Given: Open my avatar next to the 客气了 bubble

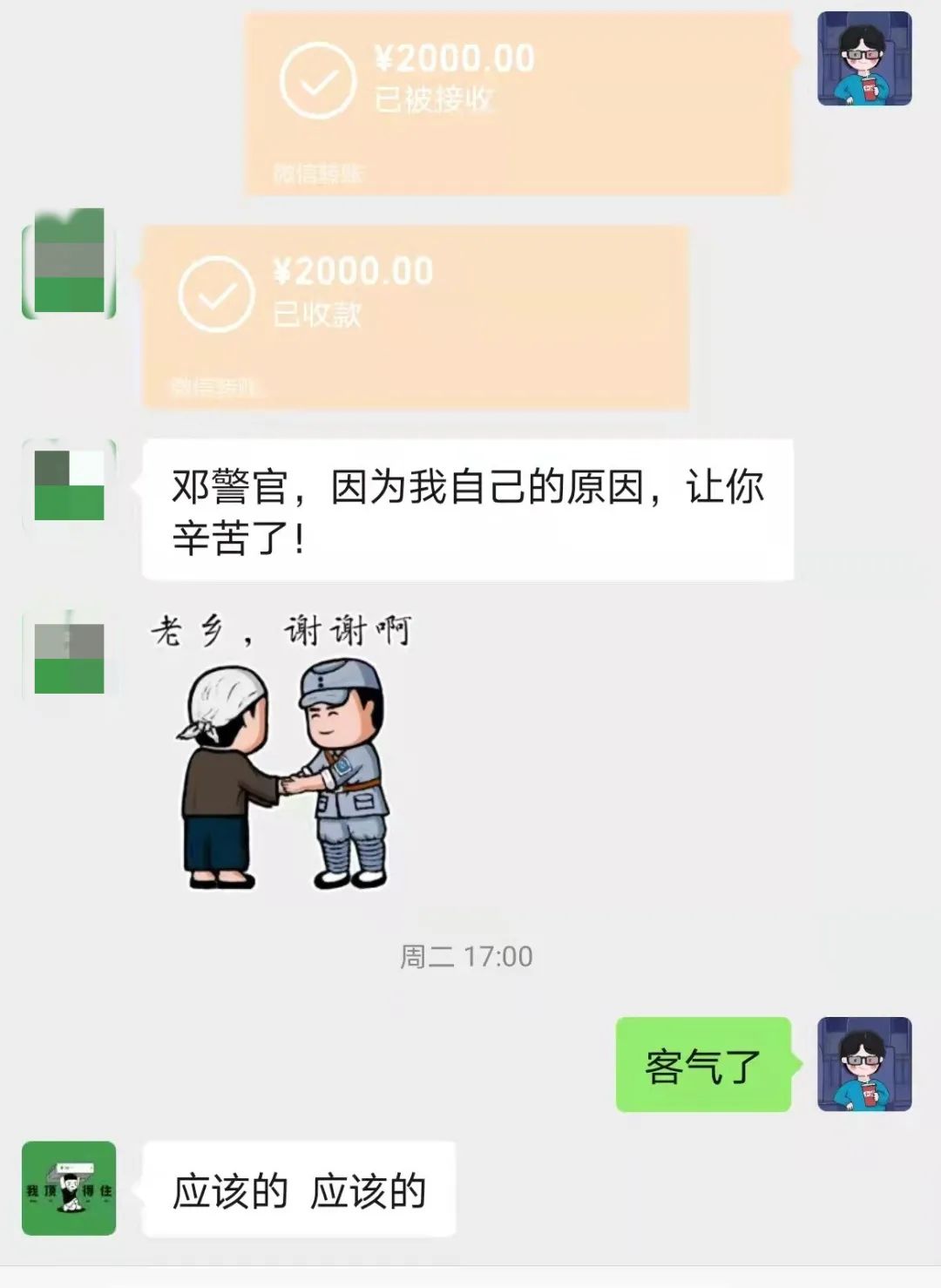Looking at the screenshot, I should coord(863,1063).
